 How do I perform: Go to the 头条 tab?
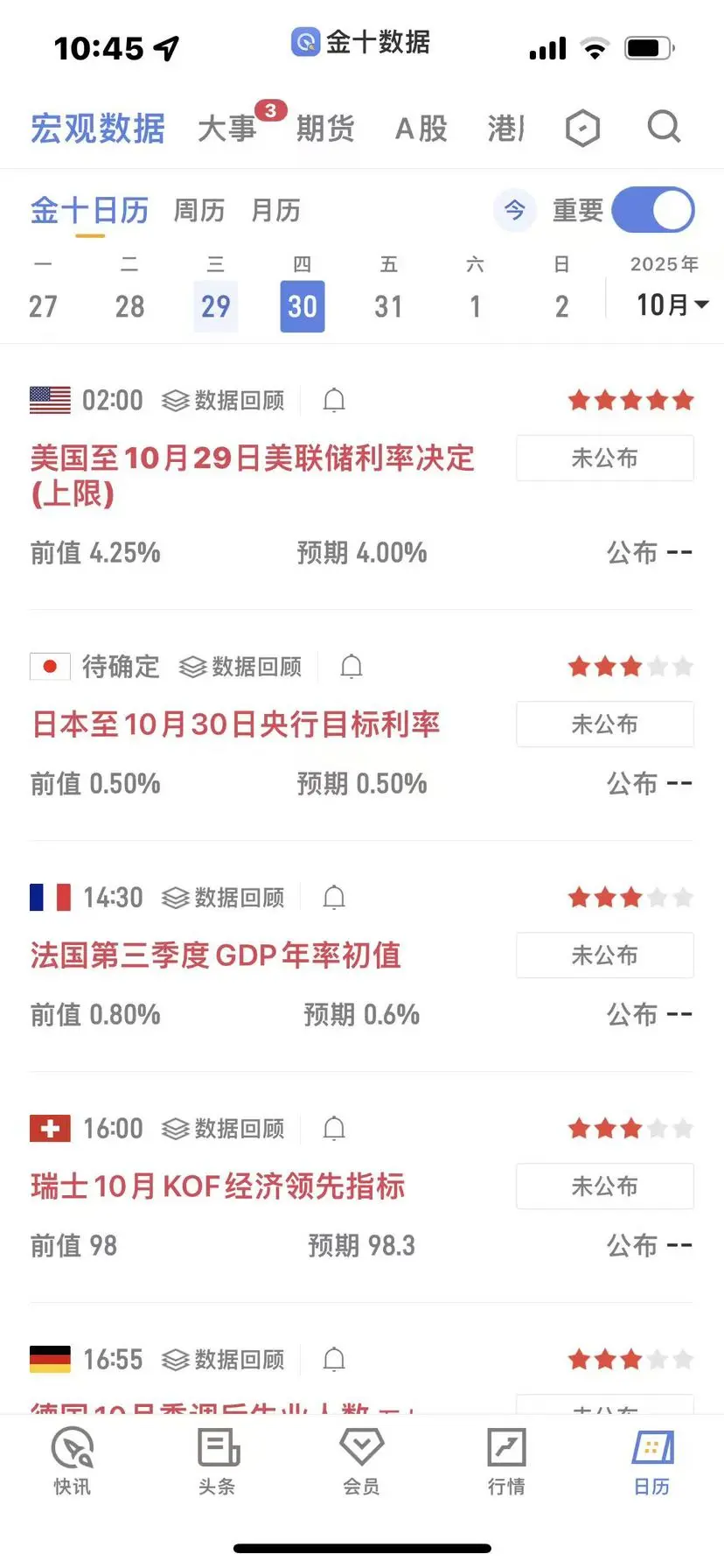(217, 1461)
